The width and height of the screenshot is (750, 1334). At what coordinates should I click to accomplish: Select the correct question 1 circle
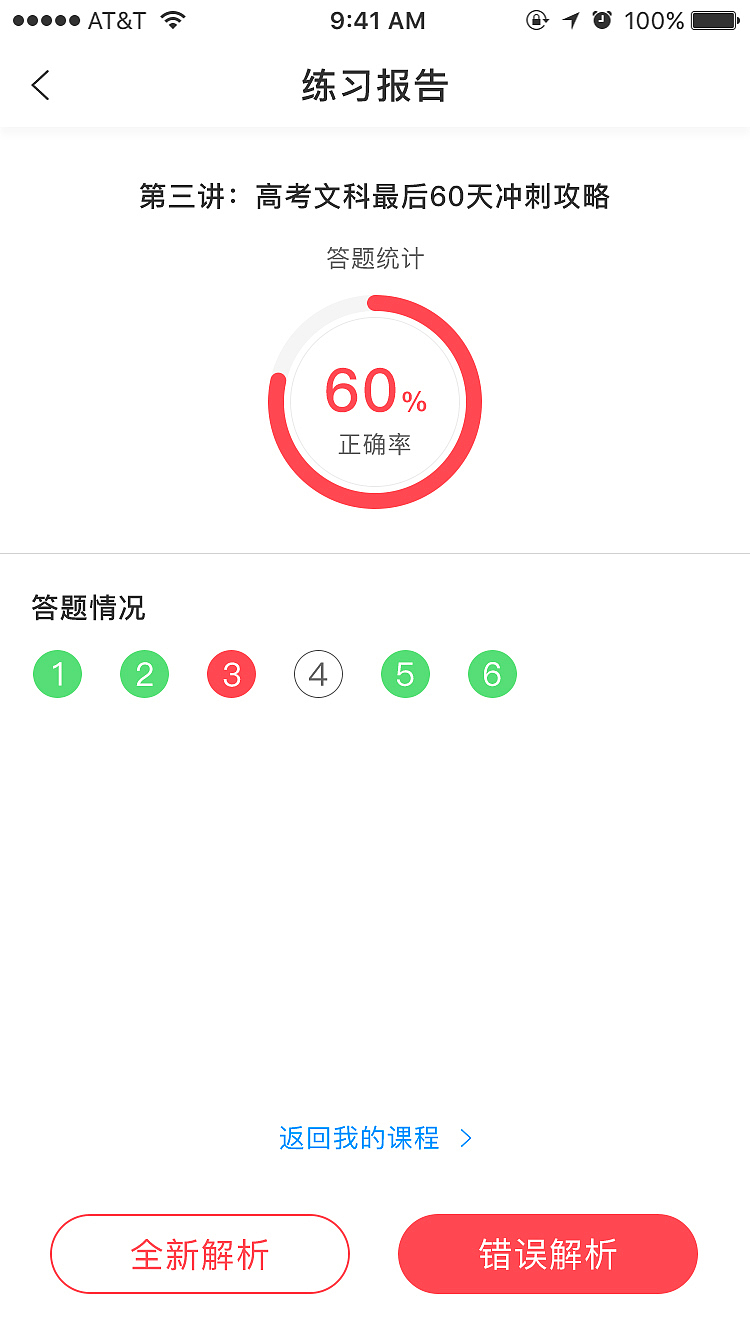click(x=57, y=674)
